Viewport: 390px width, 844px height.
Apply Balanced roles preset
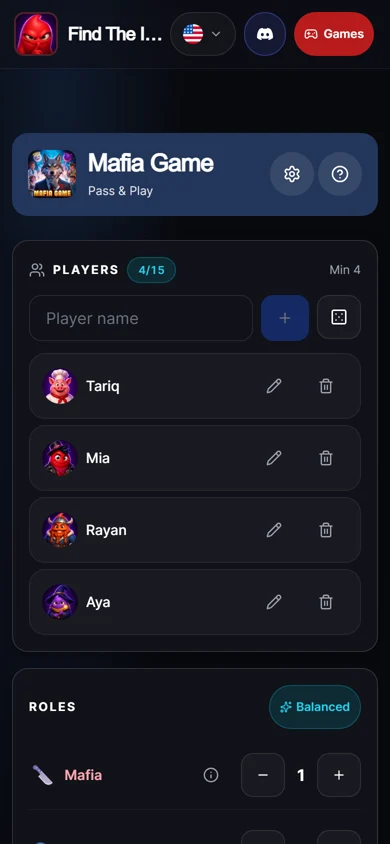pyautogui.click(x=315, y=707)
